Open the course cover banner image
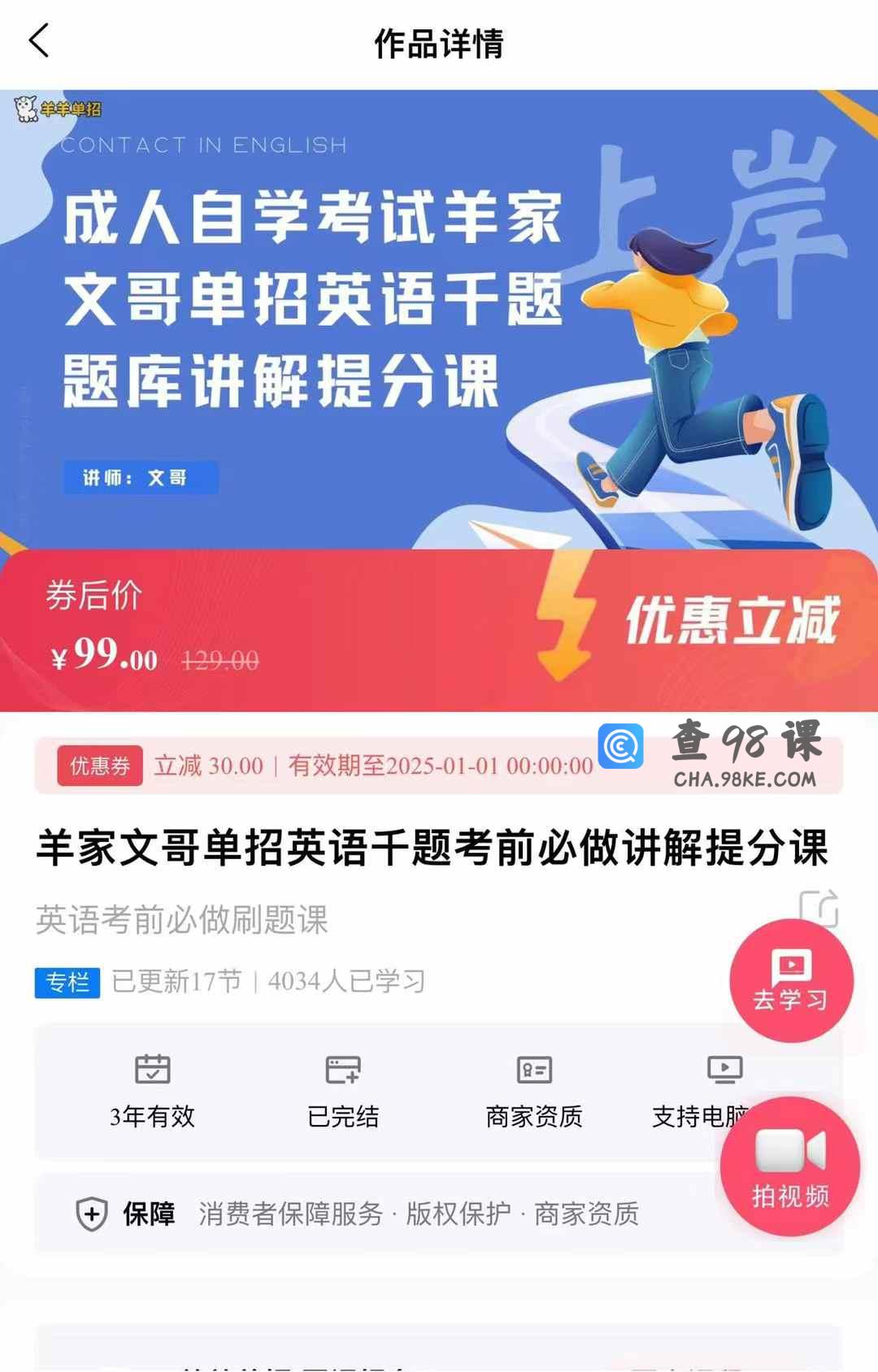The image size is (878, 1372). pos(439,319)
